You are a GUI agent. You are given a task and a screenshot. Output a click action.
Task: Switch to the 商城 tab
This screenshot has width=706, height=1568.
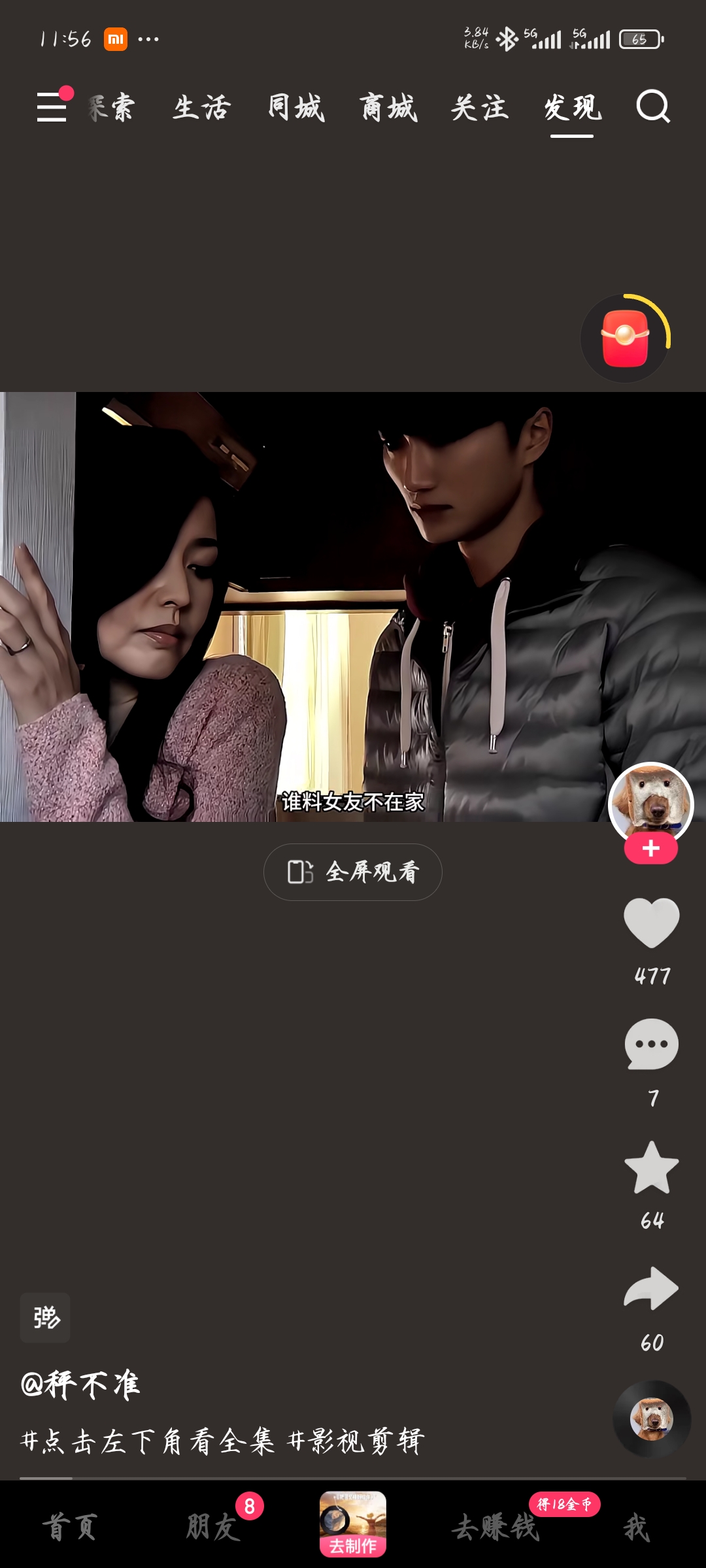click(388, 108)
